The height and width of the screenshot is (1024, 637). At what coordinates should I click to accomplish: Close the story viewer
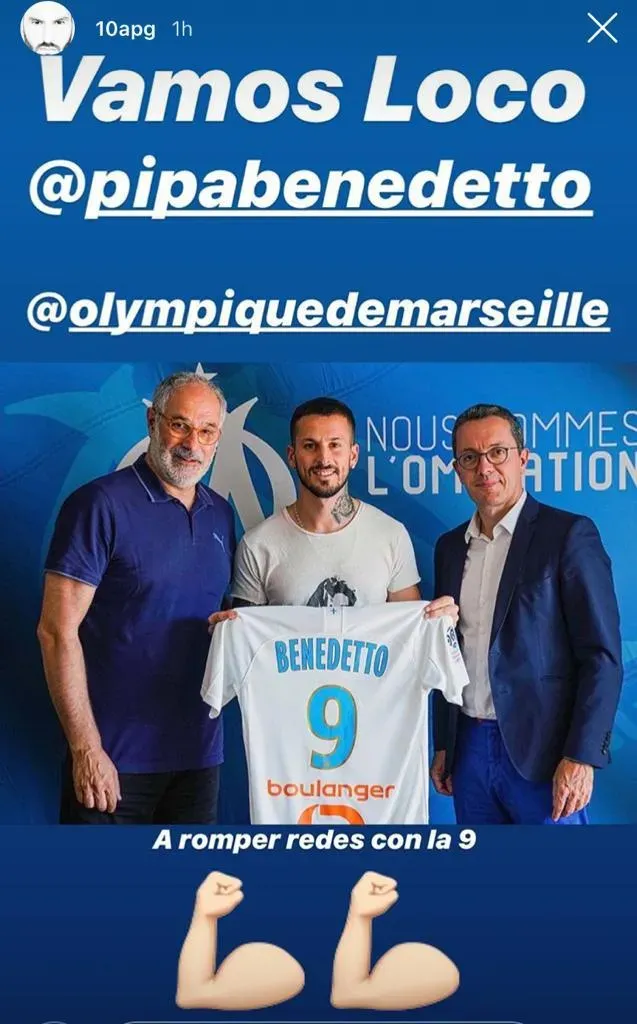click(602, 28)
